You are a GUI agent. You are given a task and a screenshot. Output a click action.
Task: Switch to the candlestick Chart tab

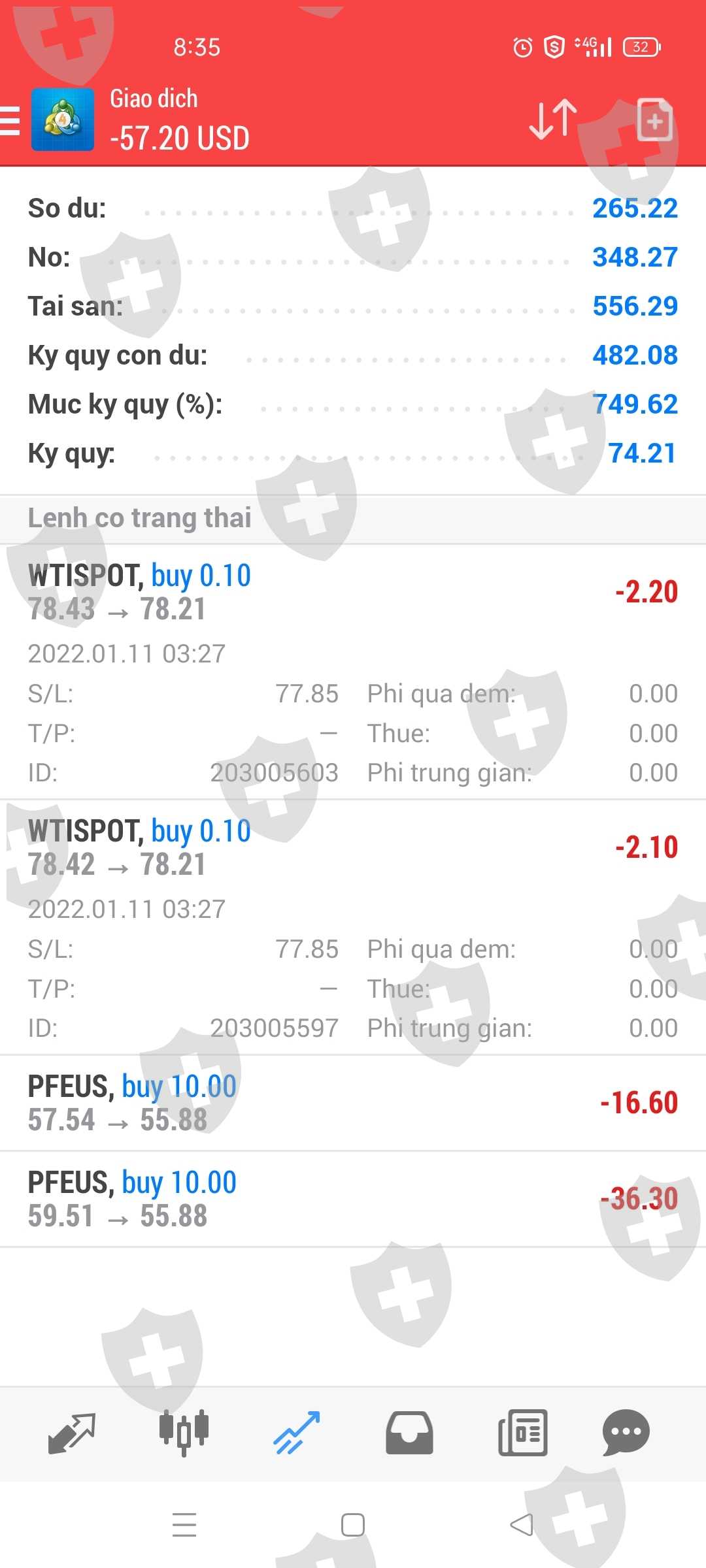point(184,1433)
